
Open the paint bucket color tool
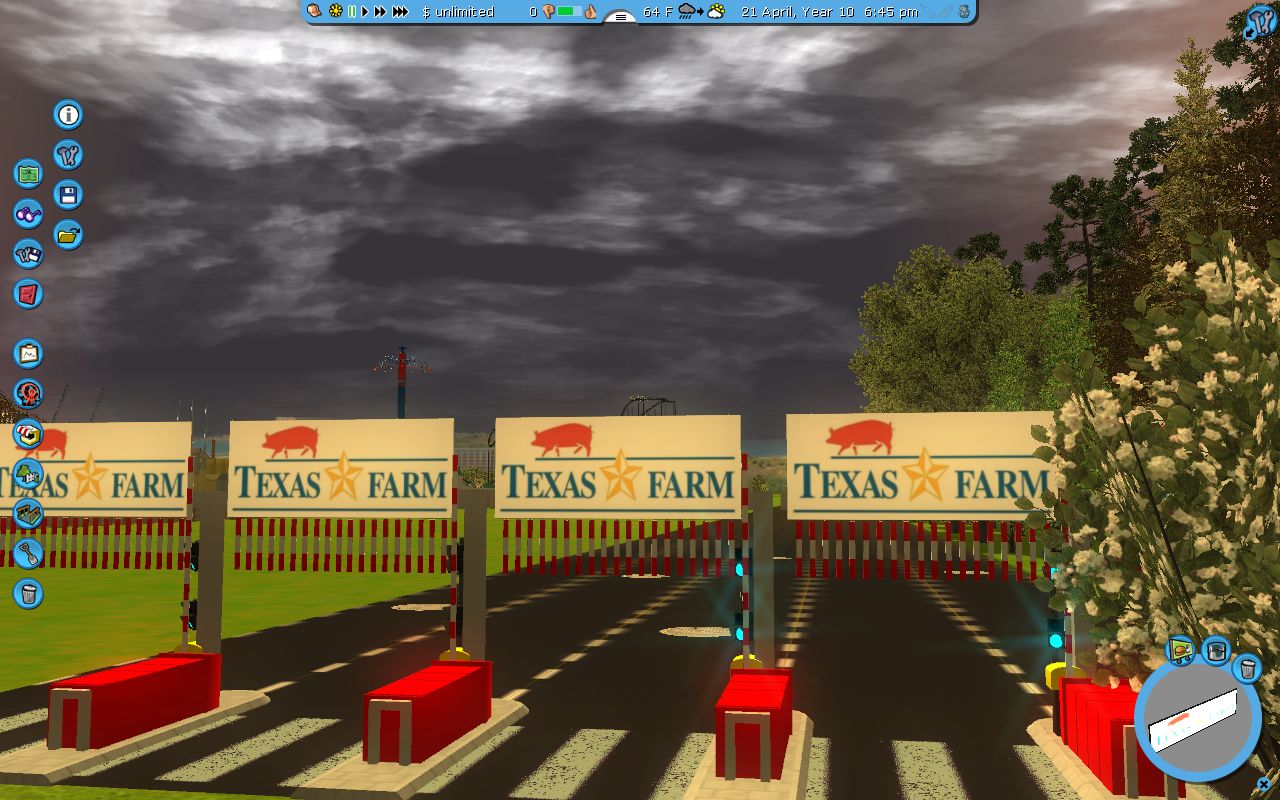[x=1215, y=650]
